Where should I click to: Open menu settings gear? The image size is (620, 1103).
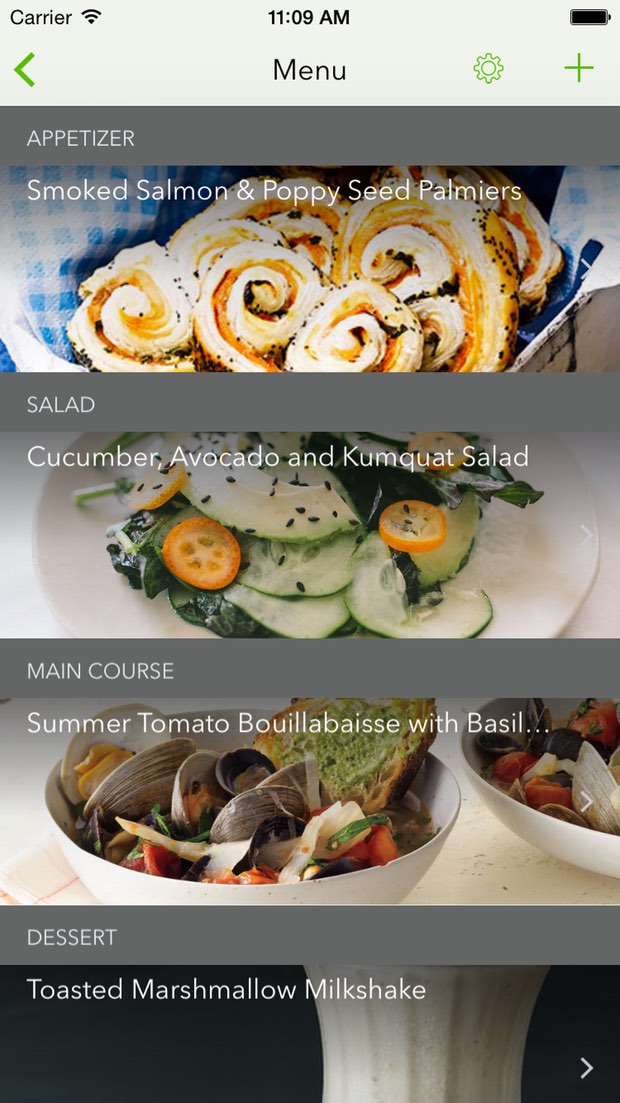pyautogui.click(x=488, y=69)
